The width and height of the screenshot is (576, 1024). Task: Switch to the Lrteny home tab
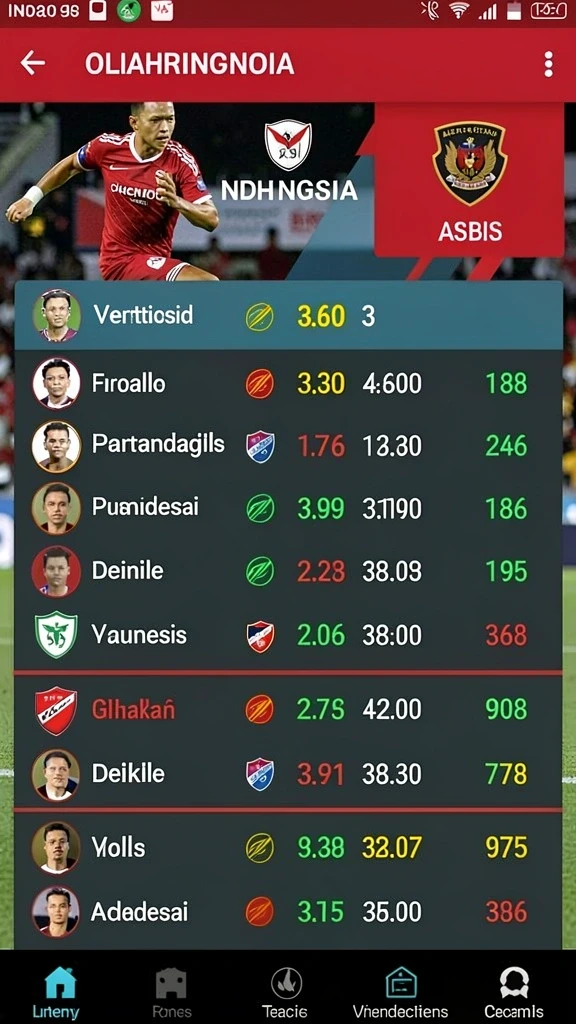(56, 991)
